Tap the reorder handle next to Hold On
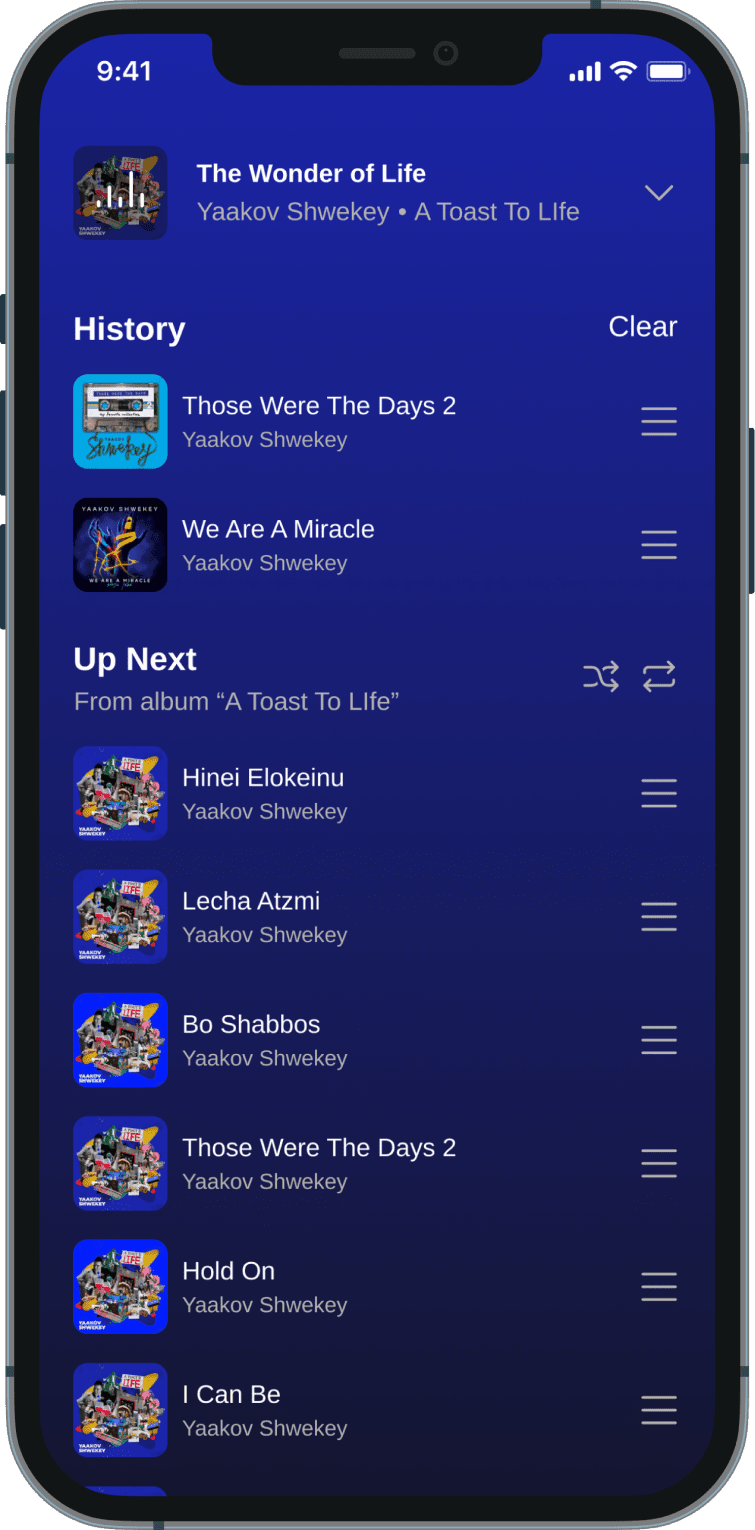Image resolution: width=755 pixels, height=1530 pixels. (x=659, y=1287)
